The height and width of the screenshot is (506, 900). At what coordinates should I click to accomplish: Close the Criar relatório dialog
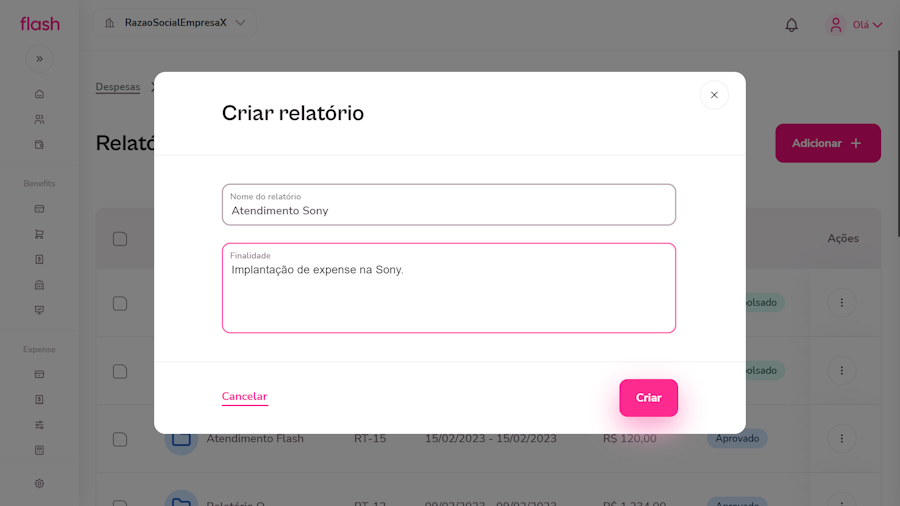(x=714, y=95)
